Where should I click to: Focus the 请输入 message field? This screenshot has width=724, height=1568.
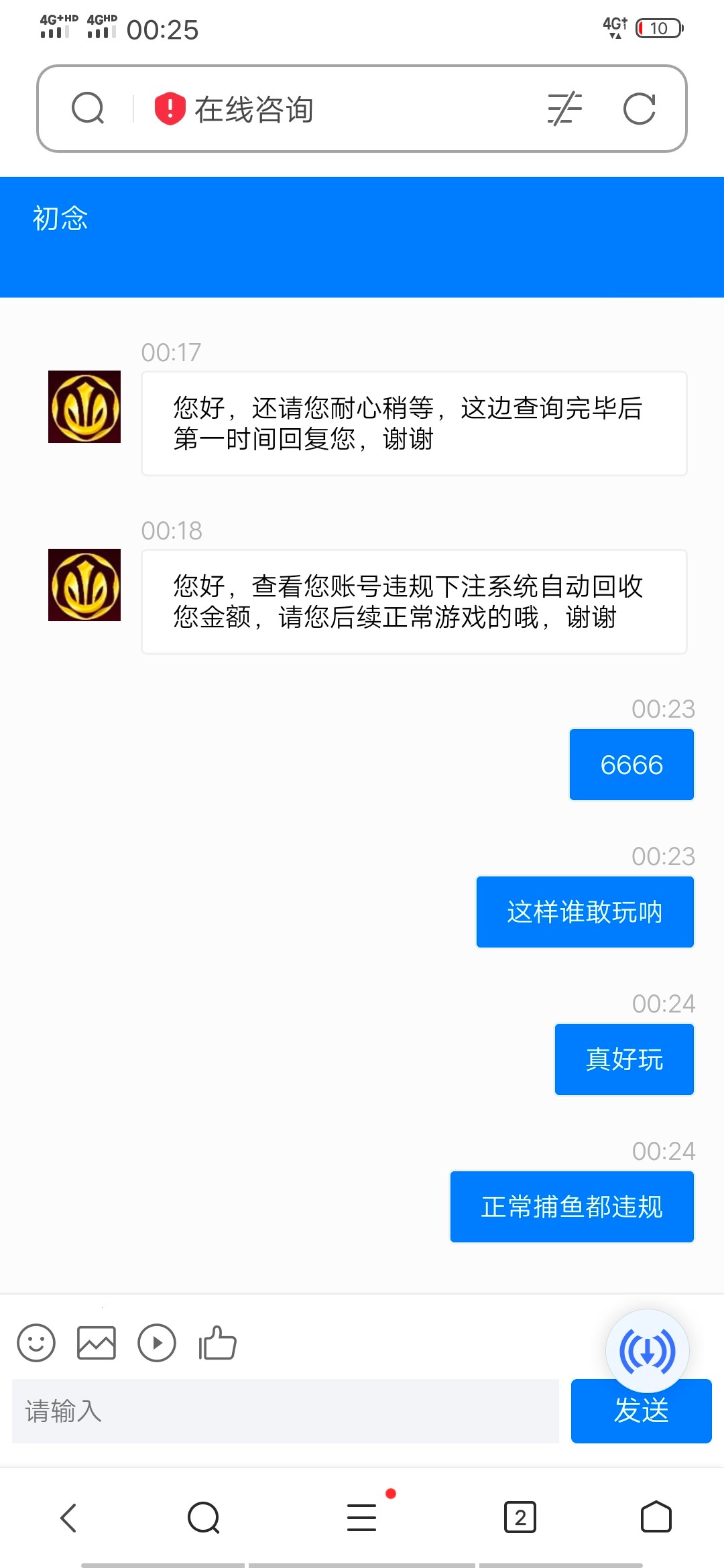(x=285, y=1411)
